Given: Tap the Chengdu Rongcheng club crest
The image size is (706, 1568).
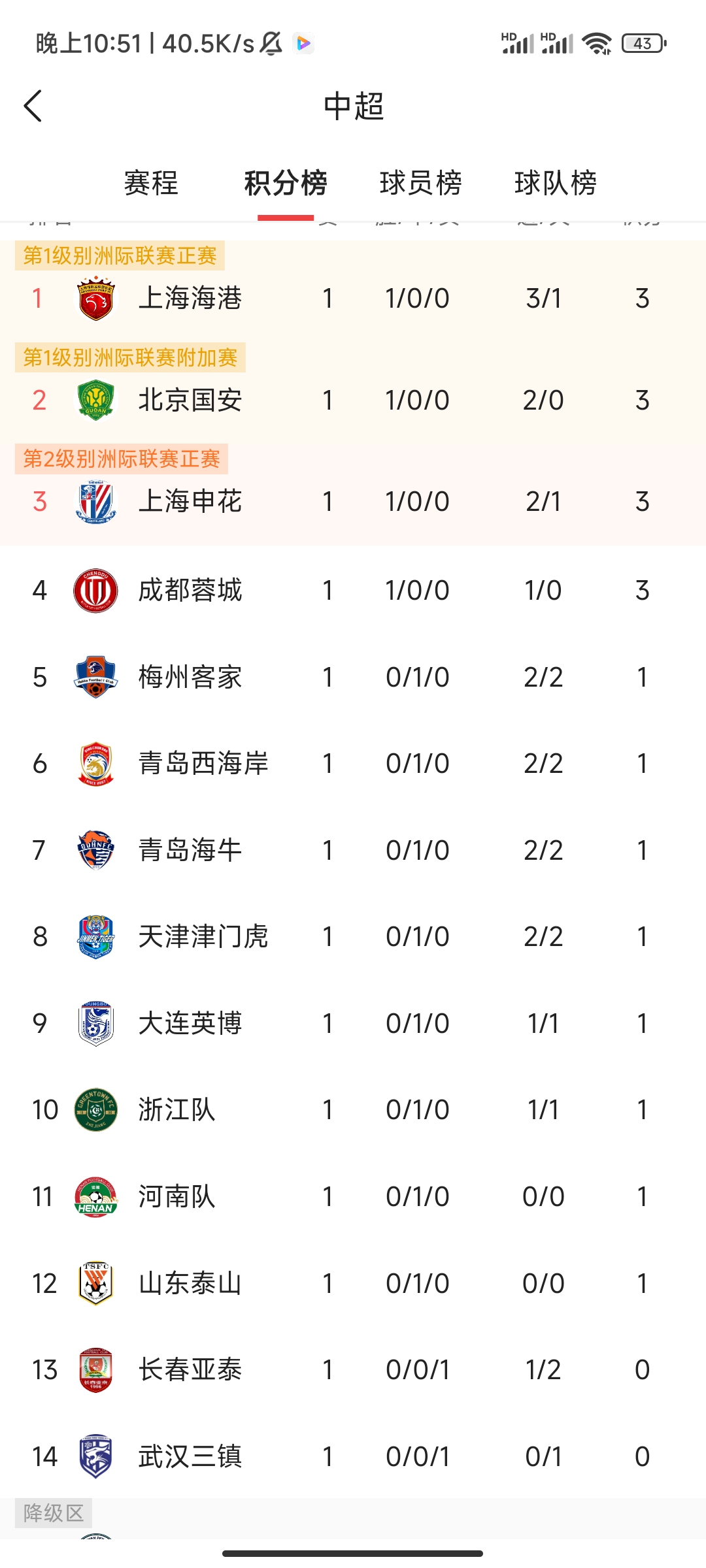Looking at the screenshot, I should 95,590.
